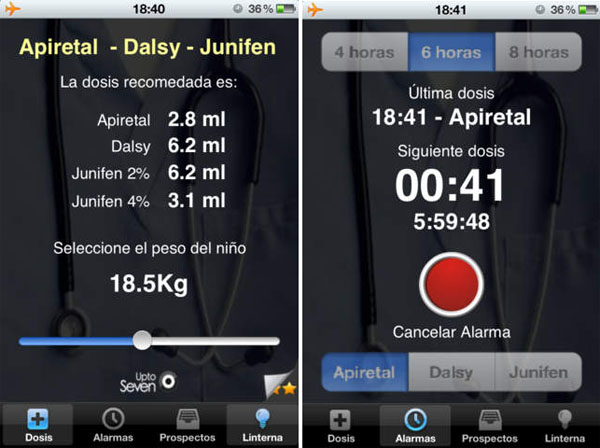Viewport: 600px width, 448px height.
Task: Select Apiretal in the medicine selector
Action: [x=364, y=371]
